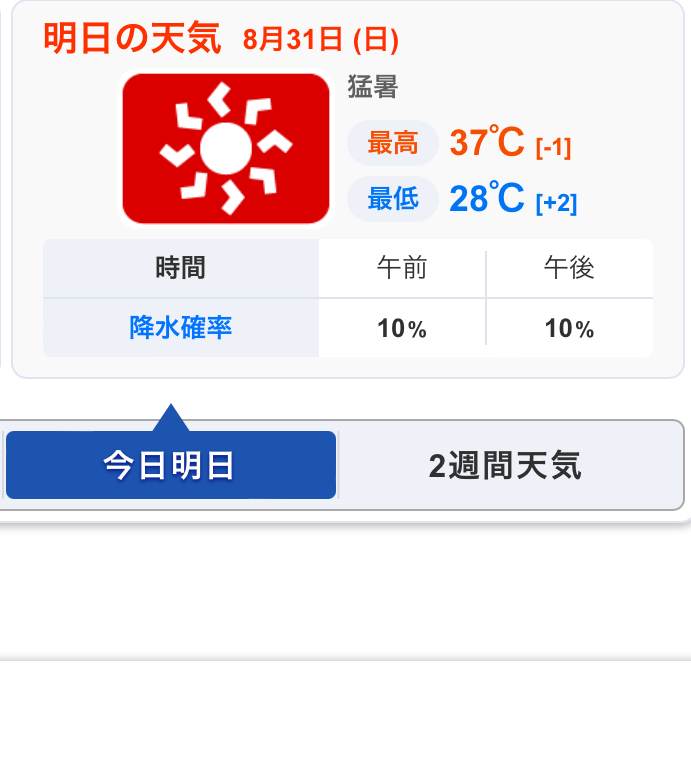This screenshot has height=760, width=691.
Task: Select the 2週間天気 tab
Action: click(505, 466)
